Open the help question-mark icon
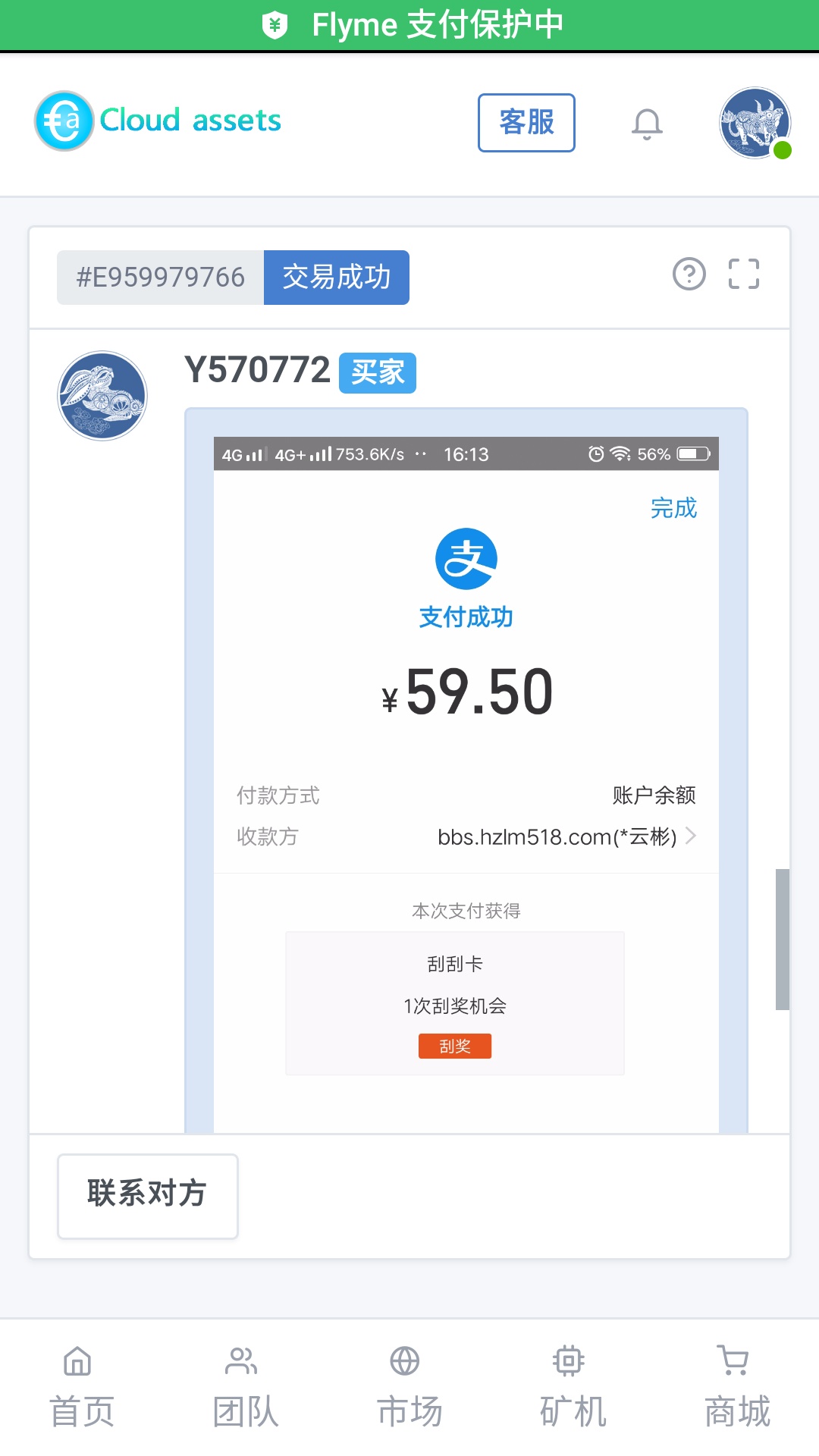This screenshot has width=819, height=1456. 689,274
